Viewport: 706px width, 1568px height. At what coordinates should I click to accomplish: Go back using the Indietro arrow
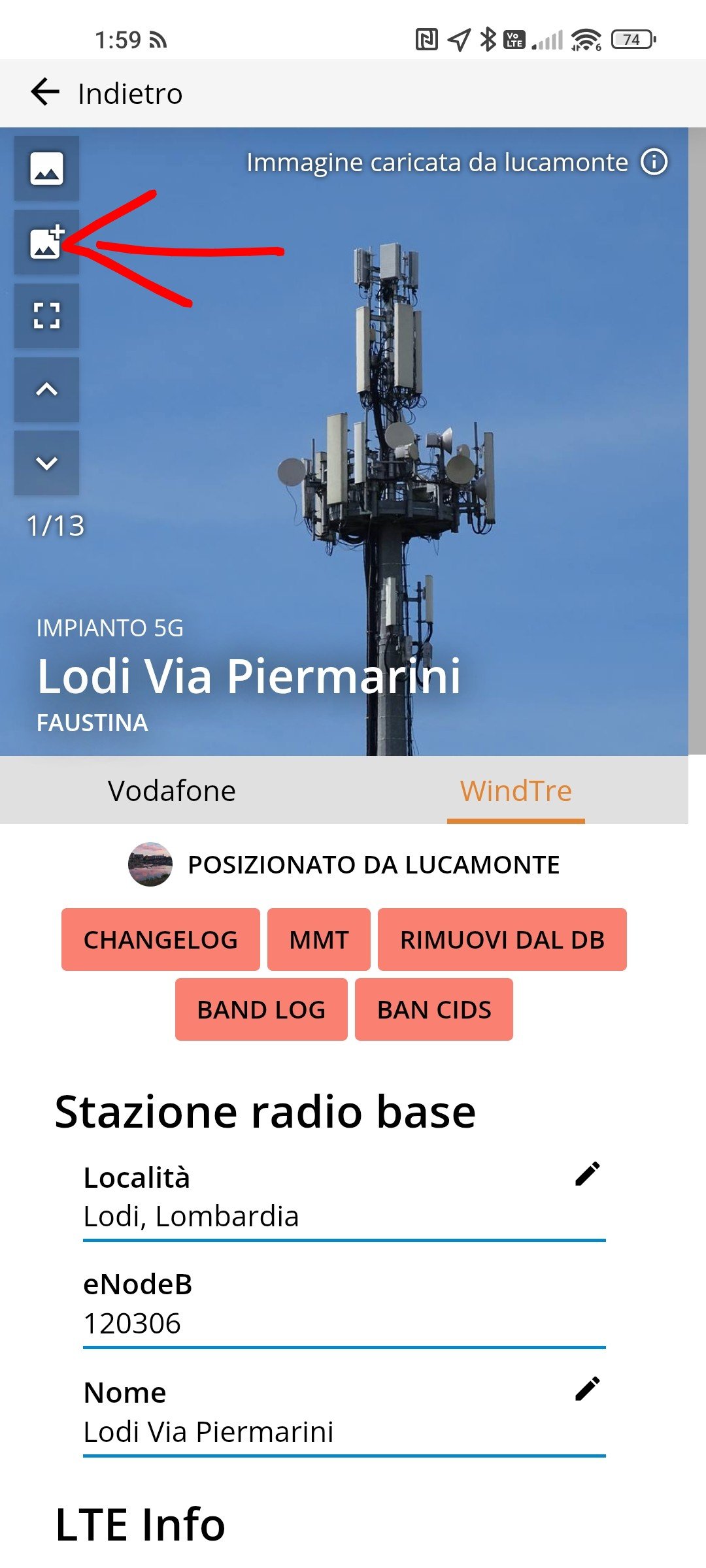point(45,92)
